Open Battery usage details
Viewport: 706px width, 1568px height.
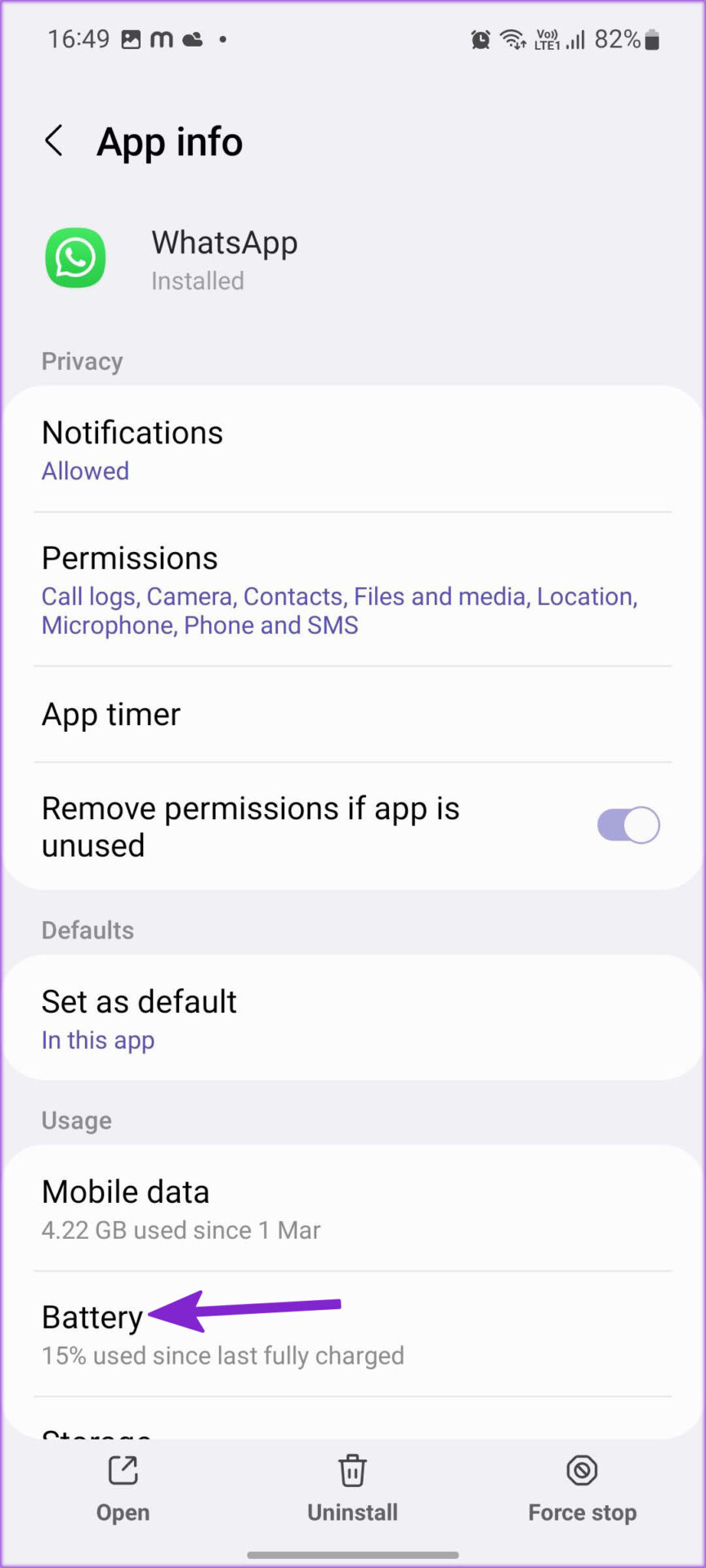click(x=353, y=1334)
